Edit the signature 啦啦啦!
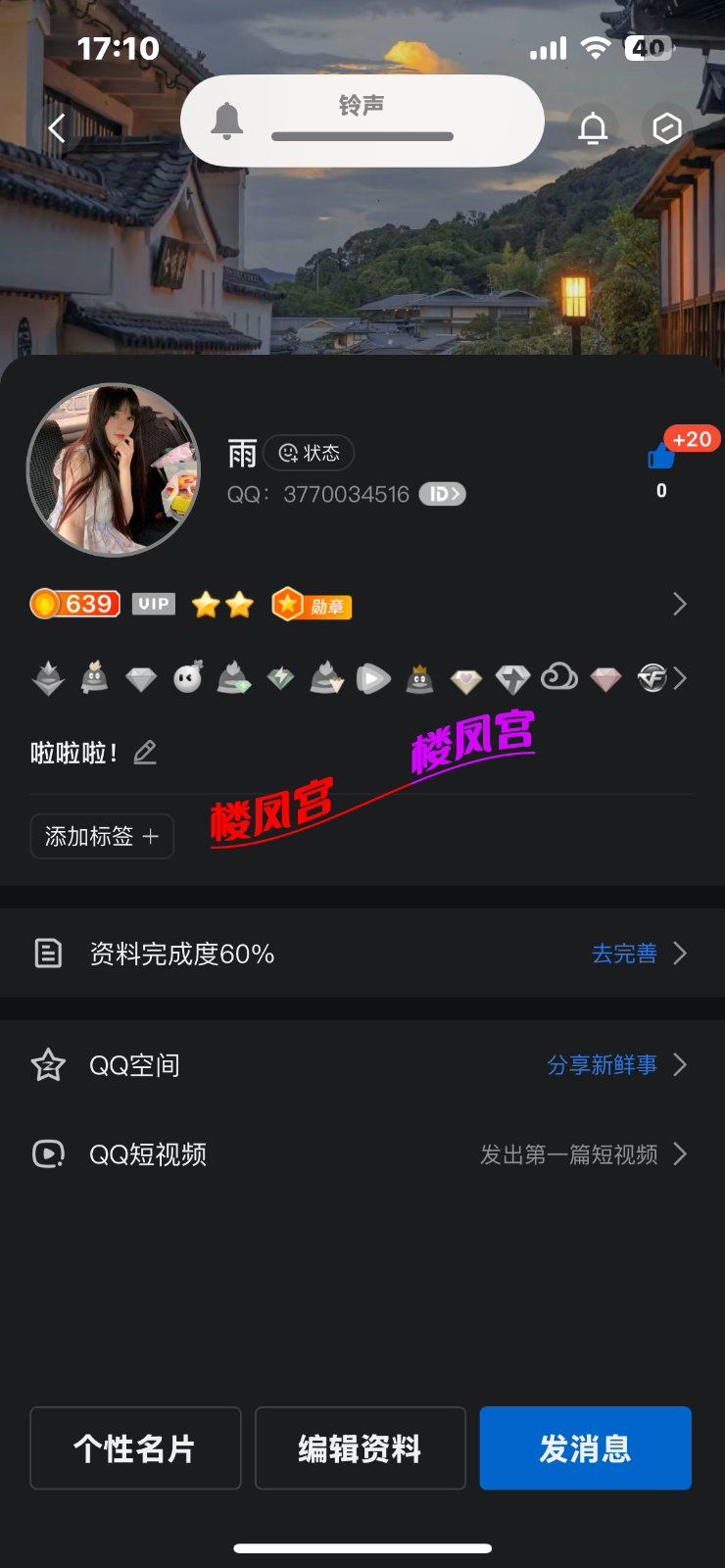 click(x=145, y=753)
